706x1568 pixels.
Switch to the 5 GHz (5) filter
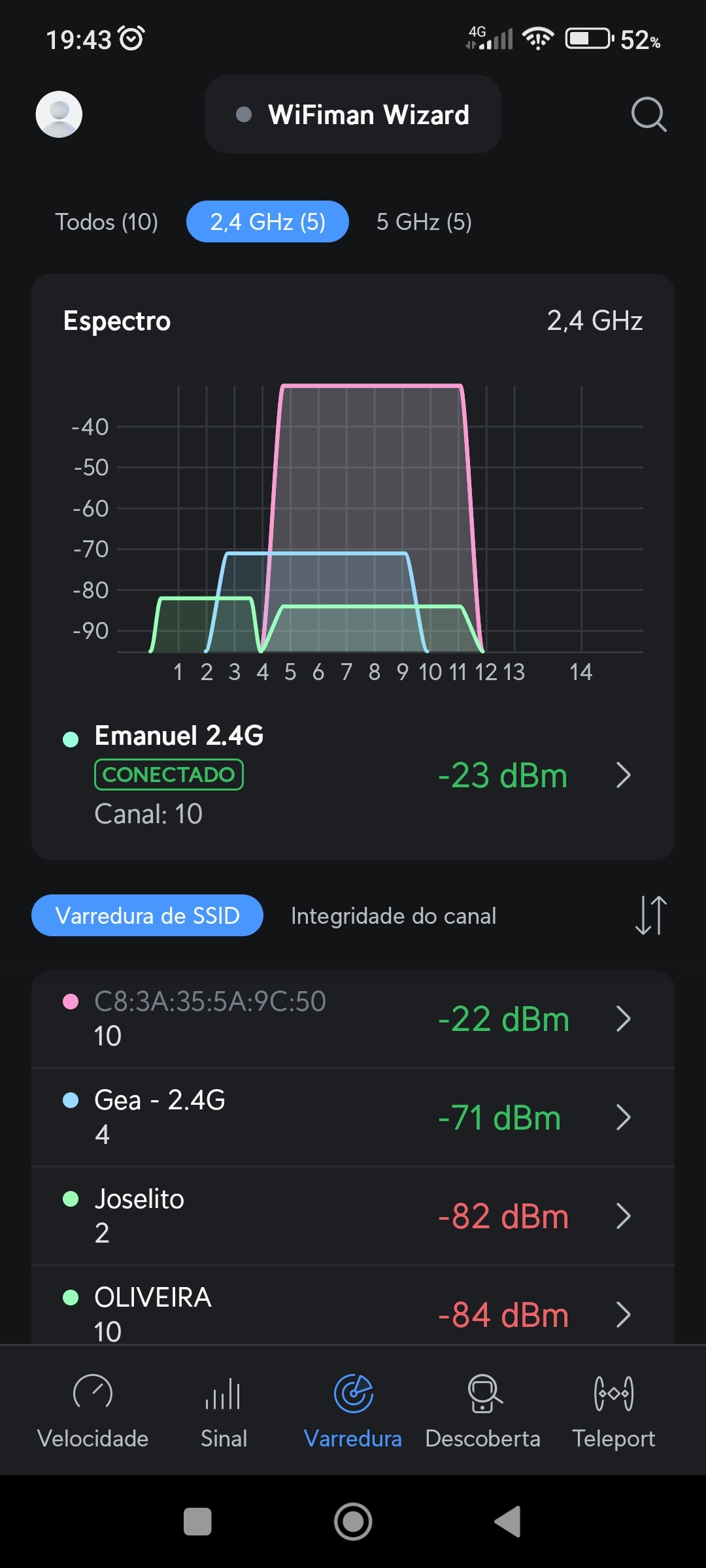(x=424, y=222)
